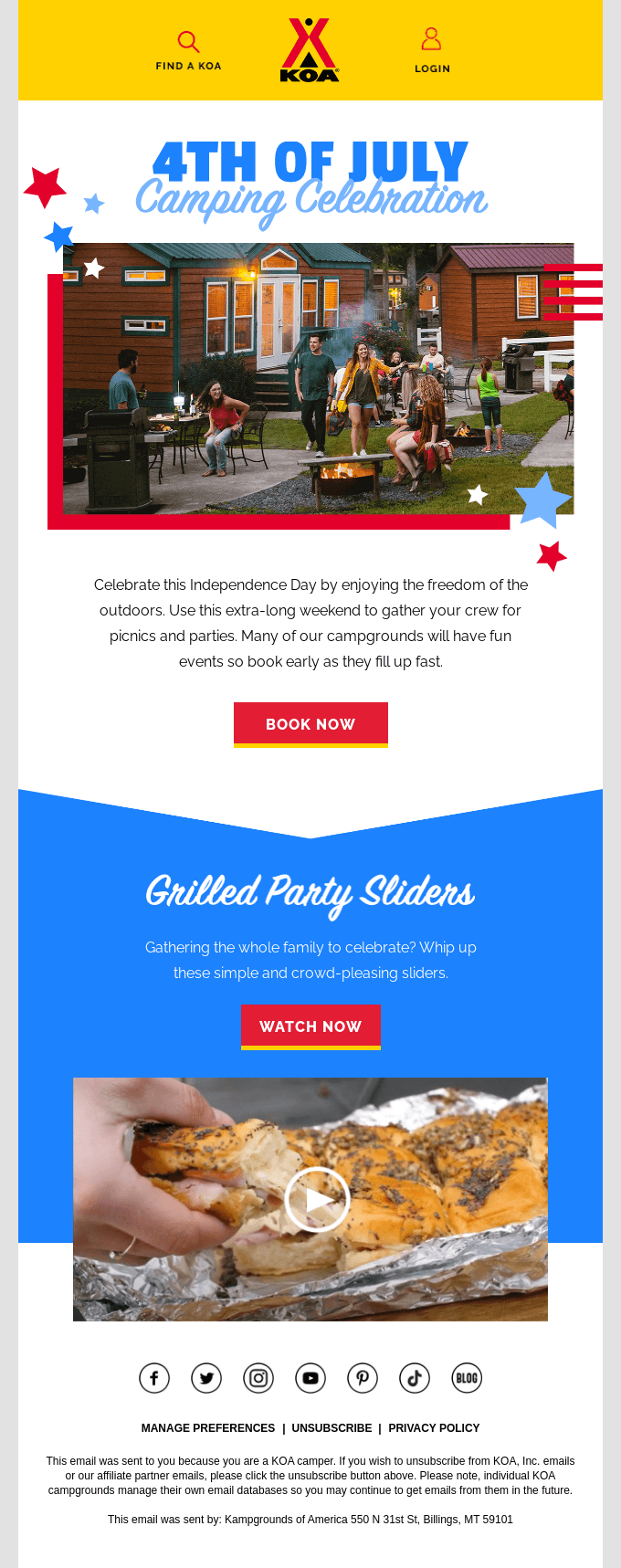Open Manage Preferences link

click(208, 1428)
